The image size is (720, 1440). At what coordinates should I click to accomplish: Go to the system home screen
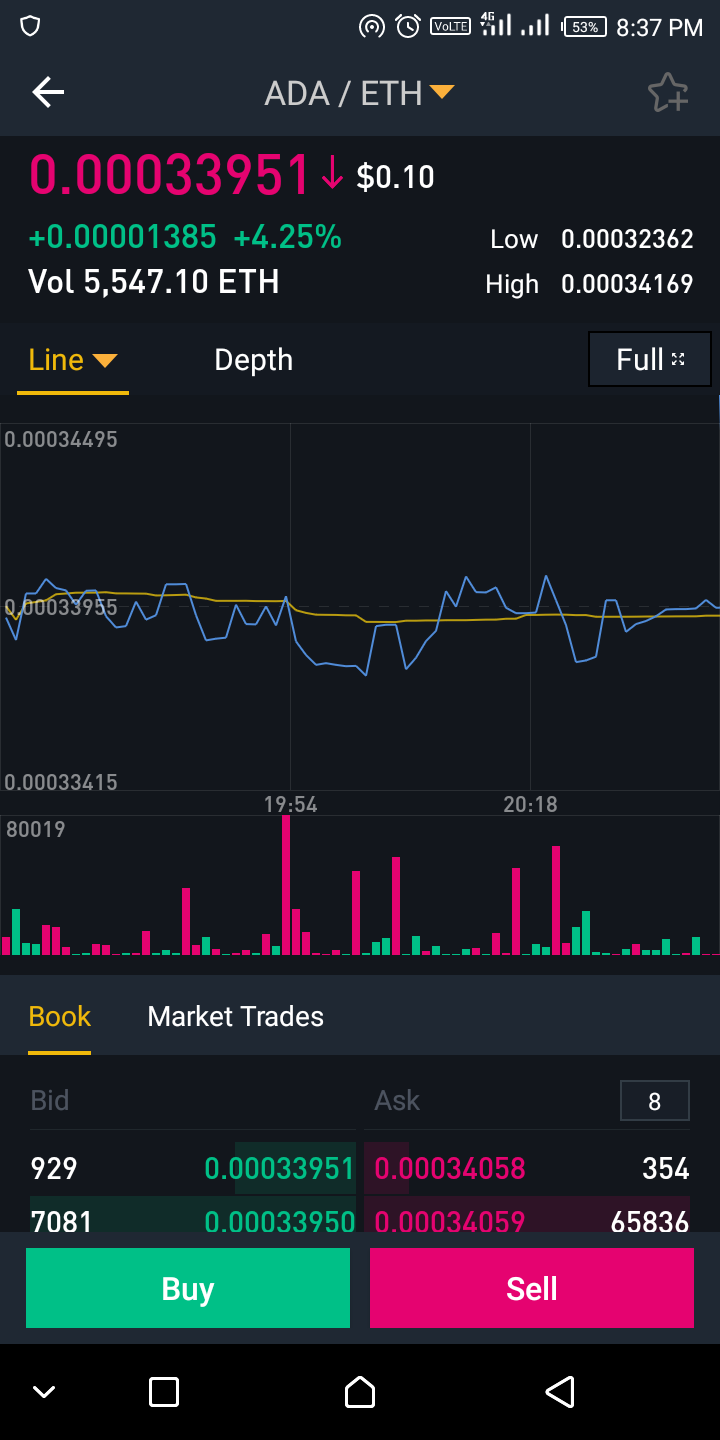tap(360, 1392)
